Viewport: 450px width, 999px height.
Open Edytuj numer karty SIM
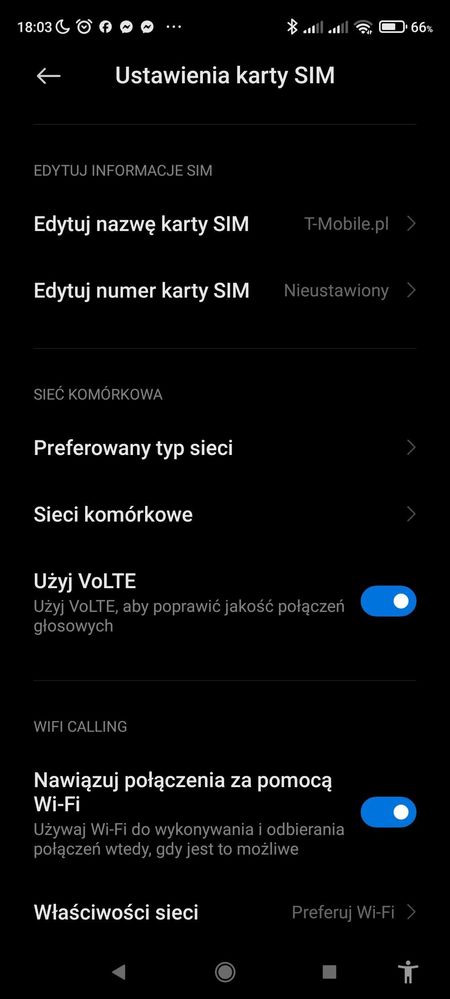point(225,291)
